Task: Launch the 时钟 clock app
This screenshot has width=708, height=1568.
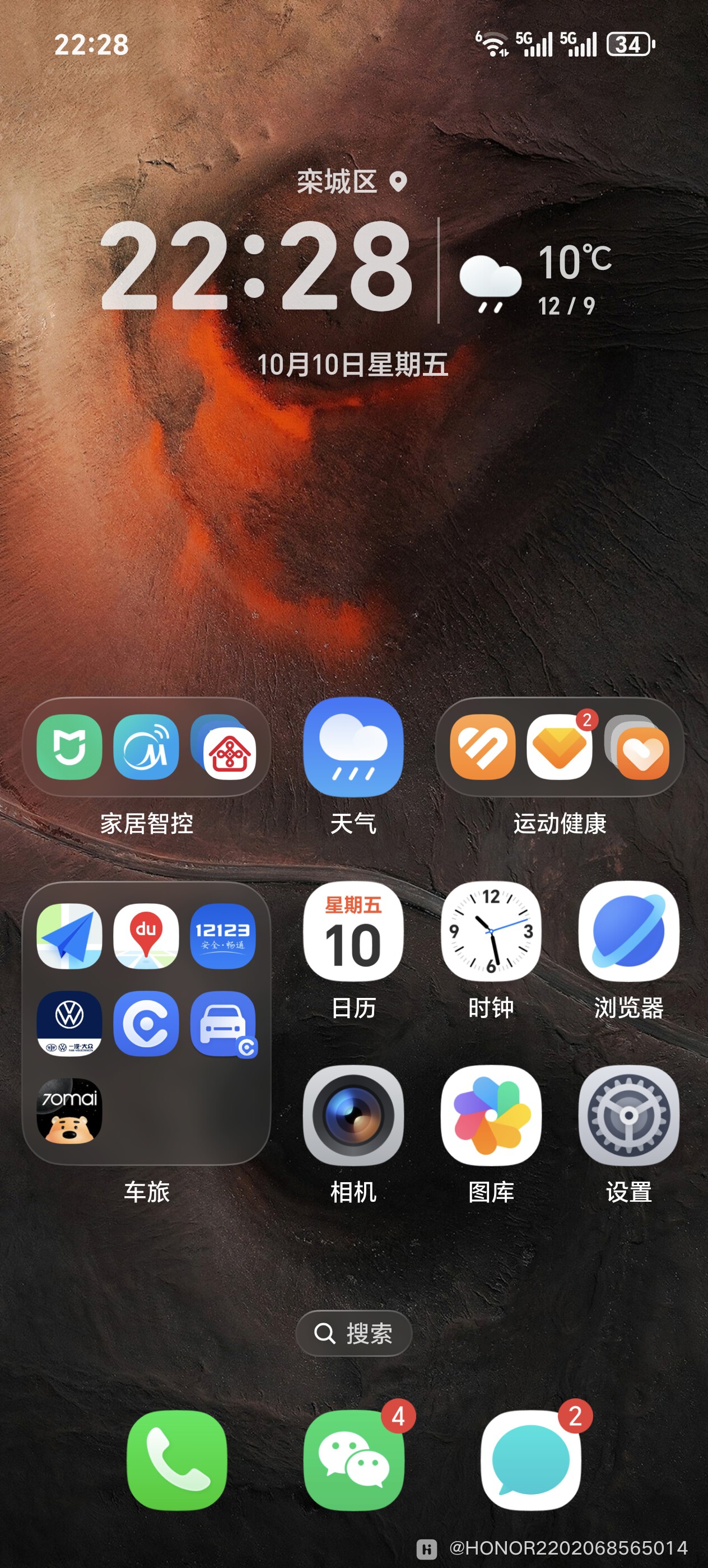Action: point(491,931)
